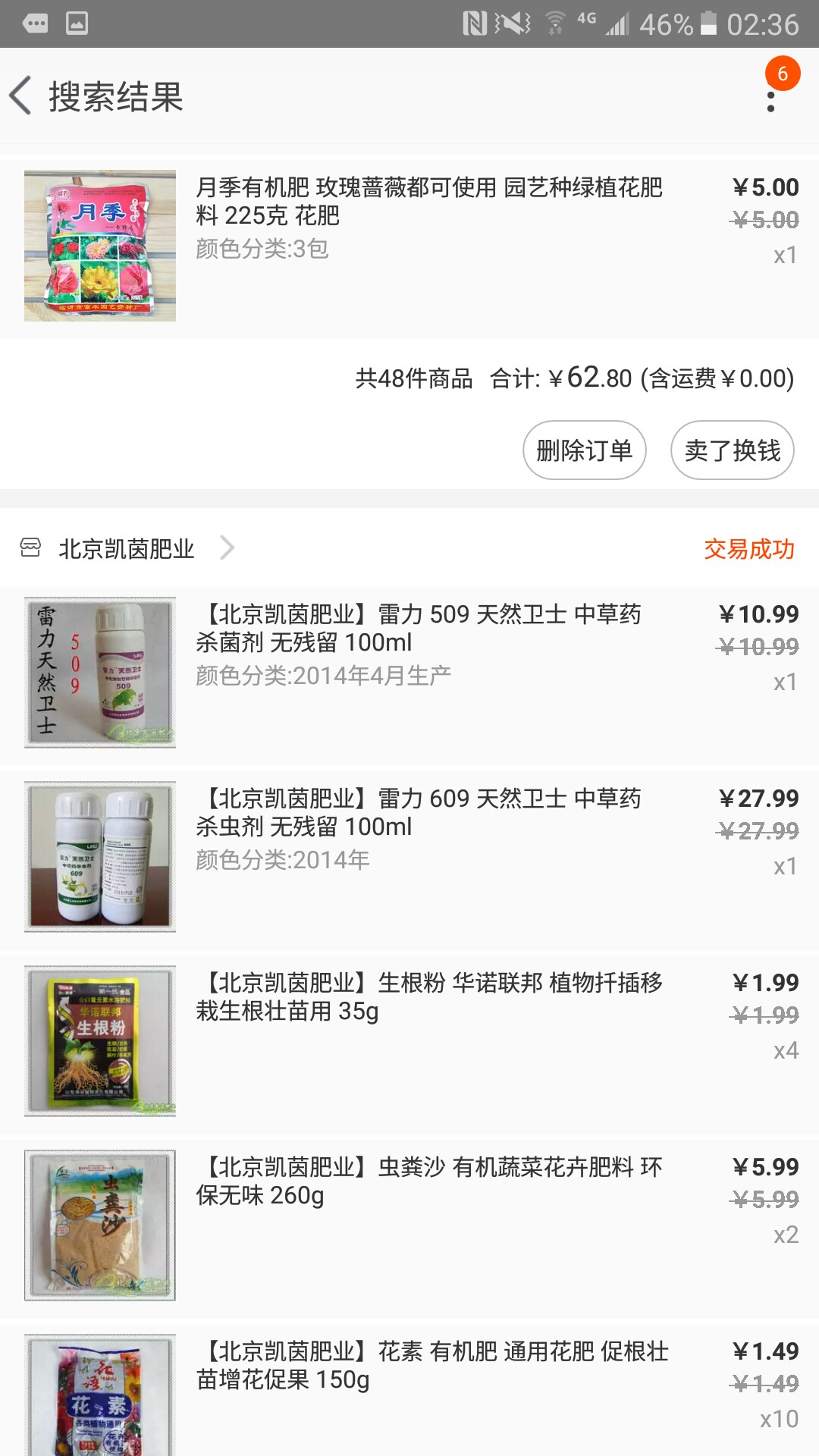Open the 月季有机肥 225克 item

(x=409, y=246)
